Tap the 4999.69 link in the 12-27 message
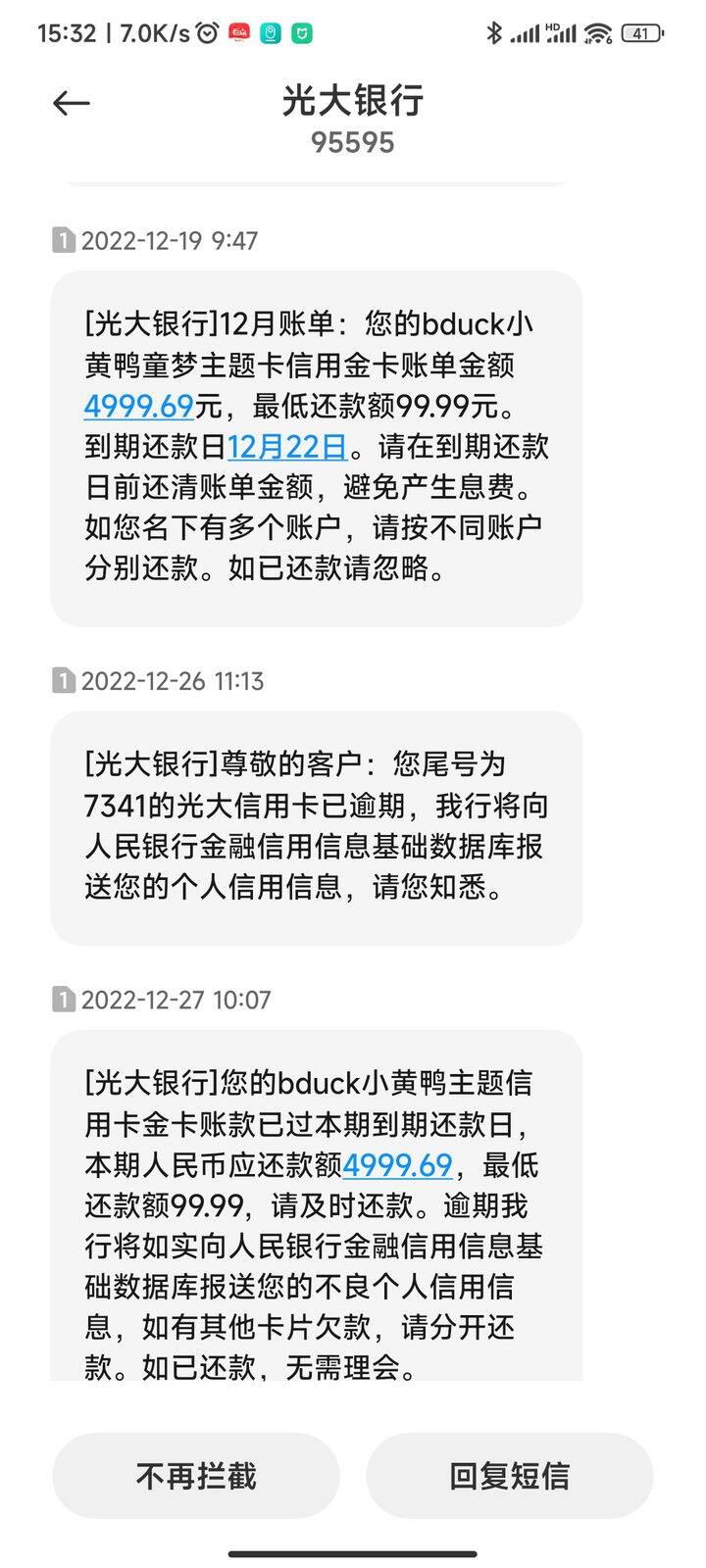The image size is (706, 1568). 397,1165
